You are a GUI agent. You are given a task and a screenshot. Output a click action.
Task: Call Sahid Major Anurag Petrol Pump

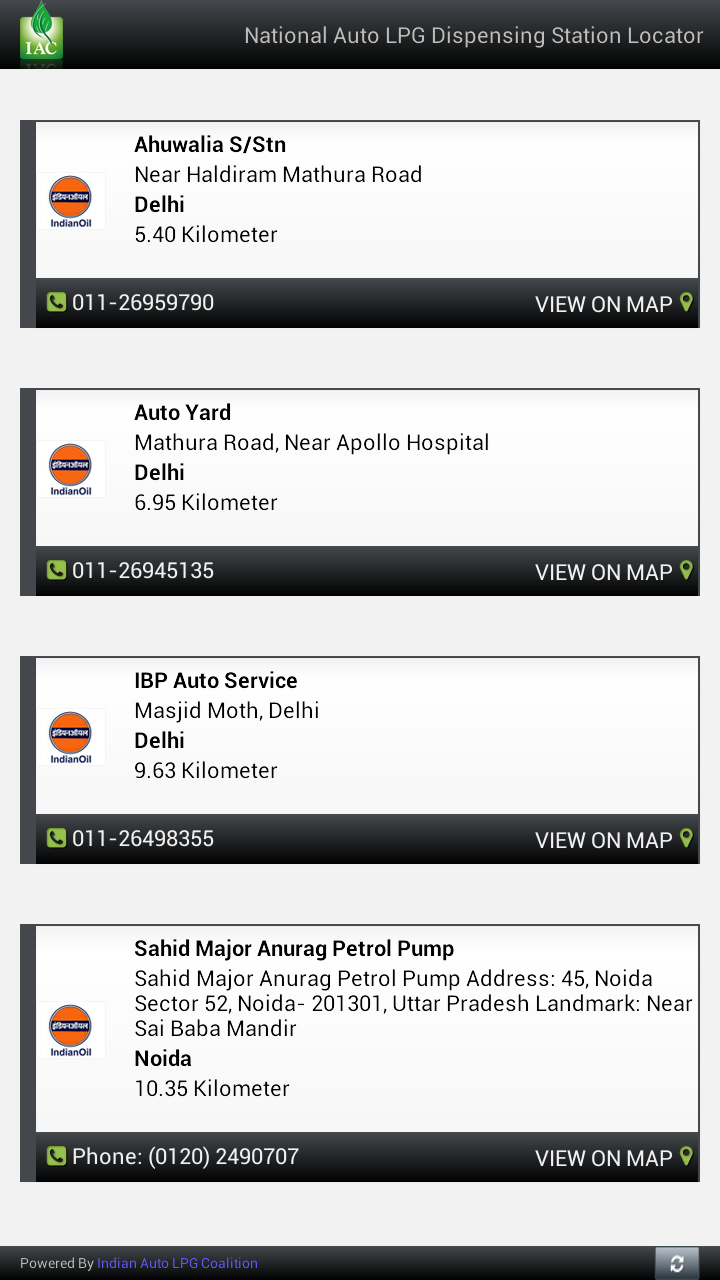[x=173, y=1157]
